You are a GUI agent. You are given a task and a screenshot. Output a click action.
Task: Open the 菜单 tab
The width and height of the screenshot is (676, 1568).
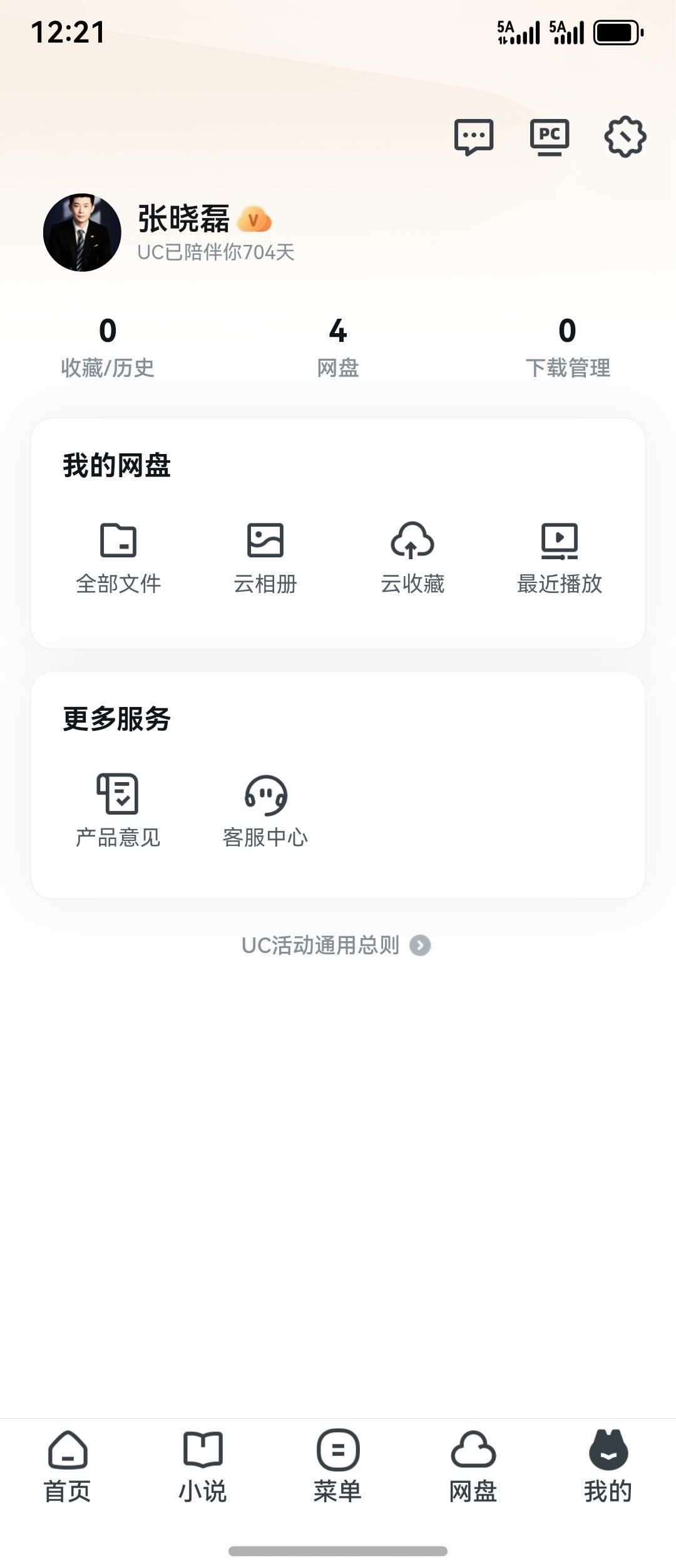coord(338,1467)
